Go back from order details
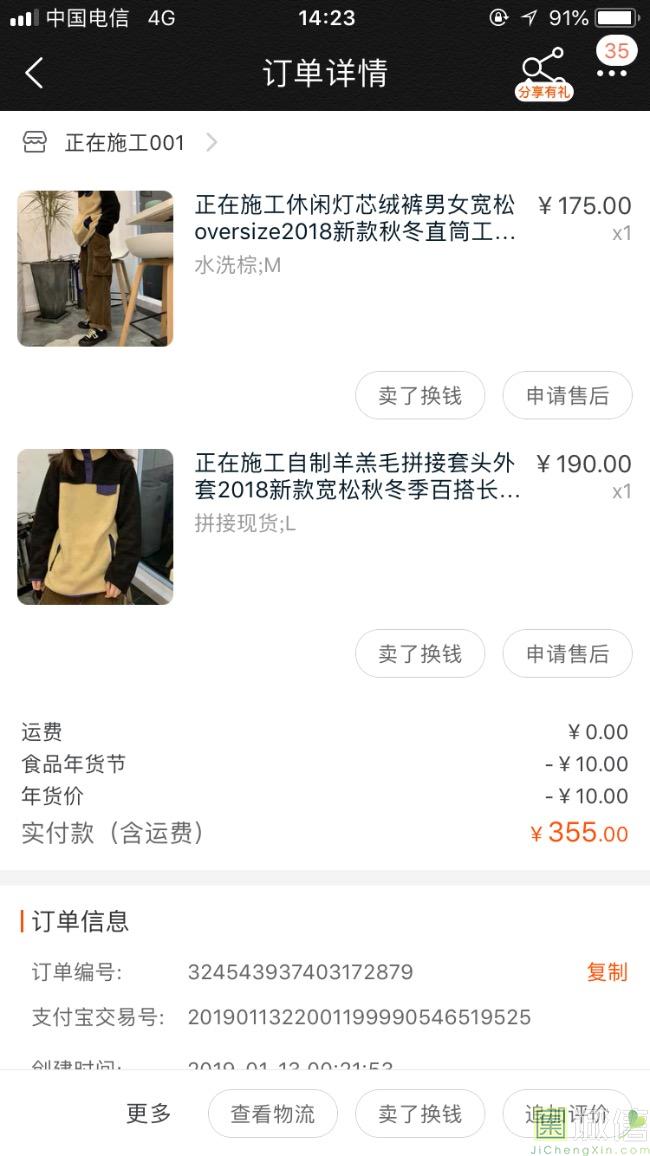This screenshot has height=1156, width=650. 35,73
